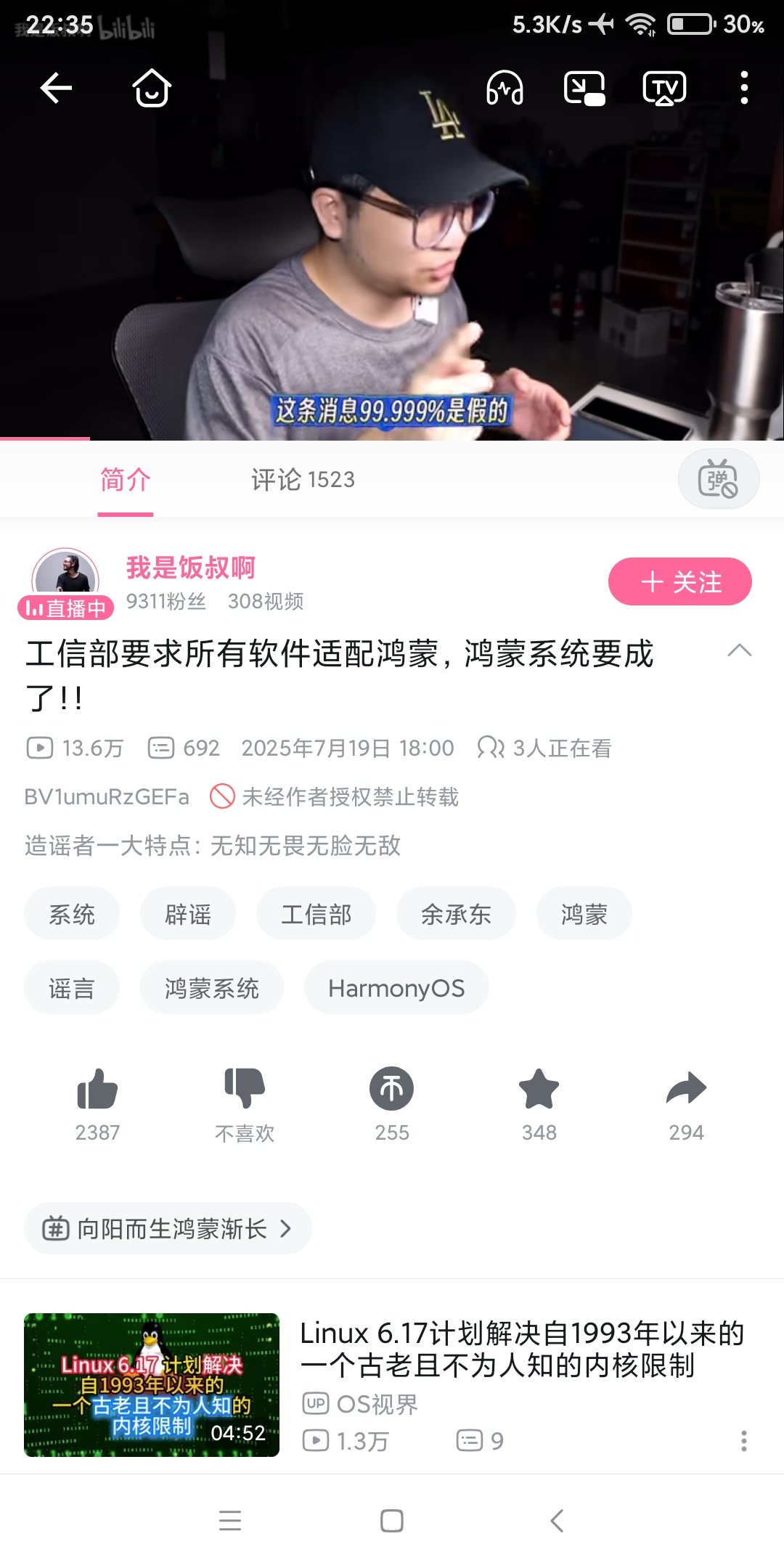This screenshot has width=784, height=1568.
Task: Tap the 余承东 tag chip
Action: click(x=456, y=914)
